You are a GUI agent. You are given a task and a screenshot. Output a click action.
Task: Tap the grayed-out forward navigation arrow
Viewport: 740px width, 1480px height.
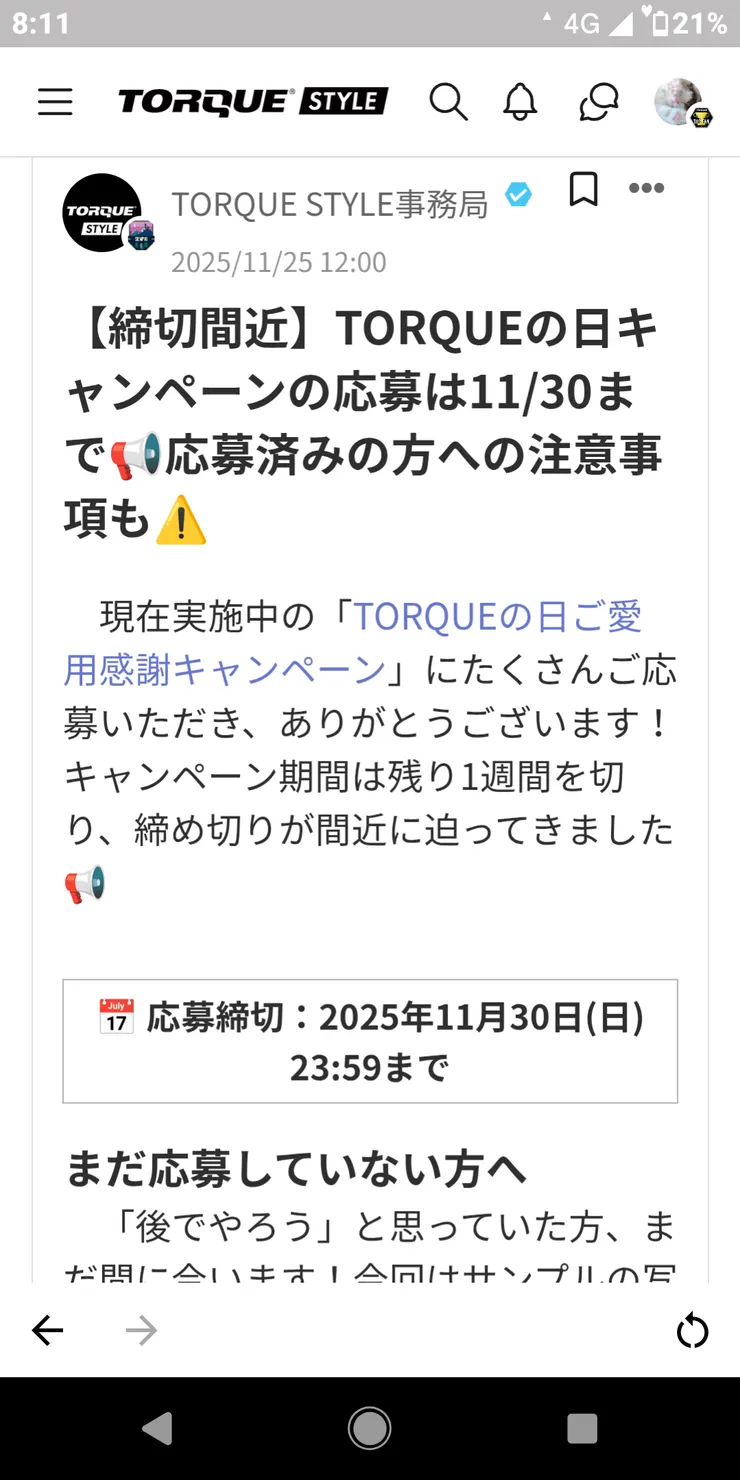140,1331
